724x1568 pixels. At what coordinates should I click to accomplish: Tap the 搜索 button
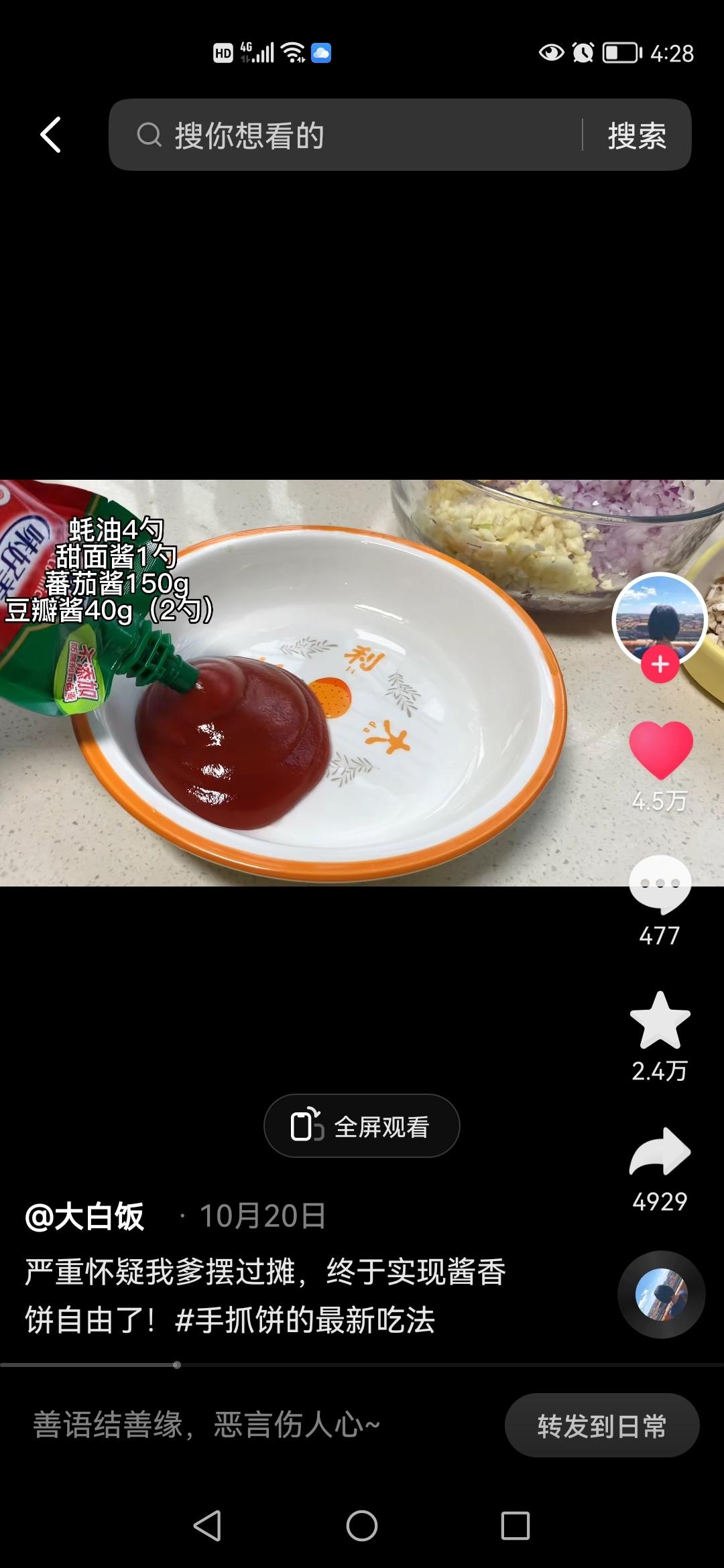point(636,135)
